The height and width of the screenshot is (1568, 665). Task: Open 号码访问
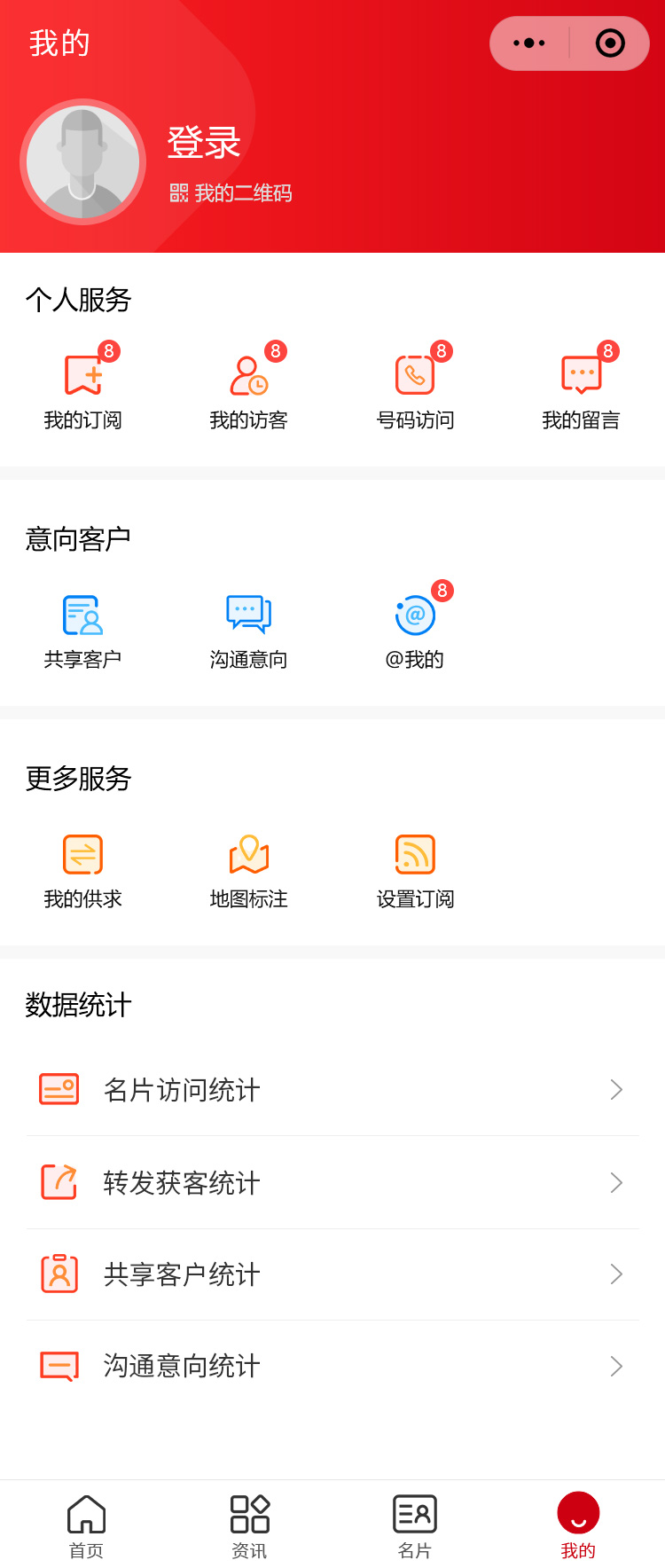pyautogui.click(x=415, y=389)
